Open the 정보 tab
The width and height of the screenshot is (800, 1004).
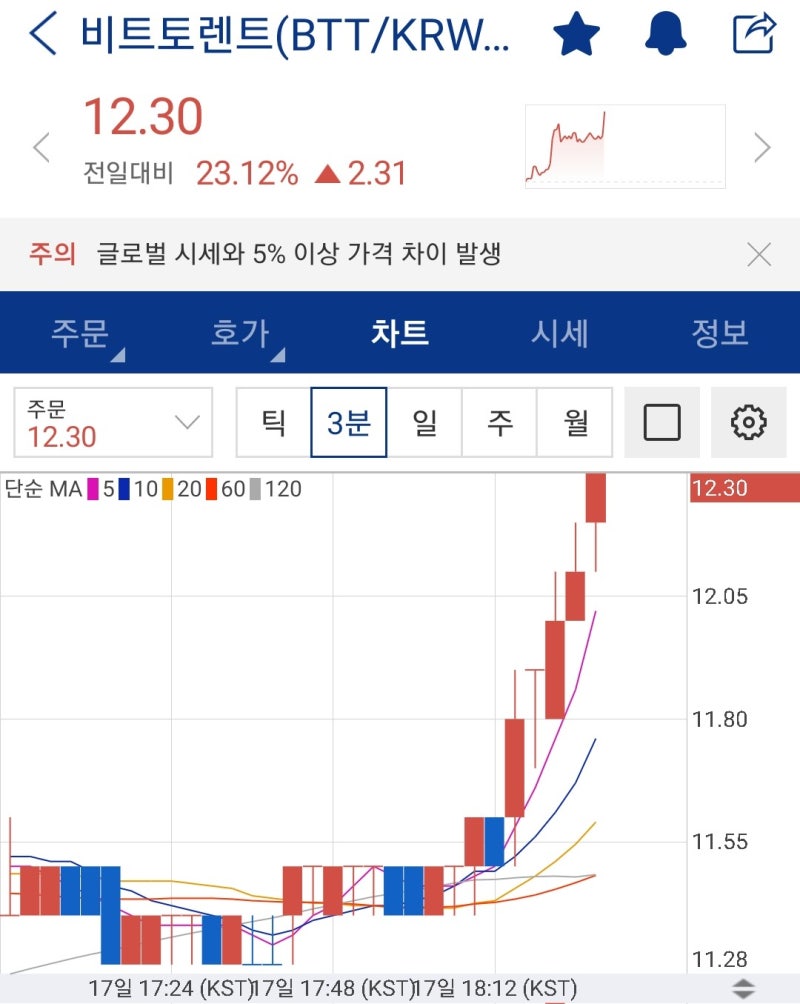point(722,334)
